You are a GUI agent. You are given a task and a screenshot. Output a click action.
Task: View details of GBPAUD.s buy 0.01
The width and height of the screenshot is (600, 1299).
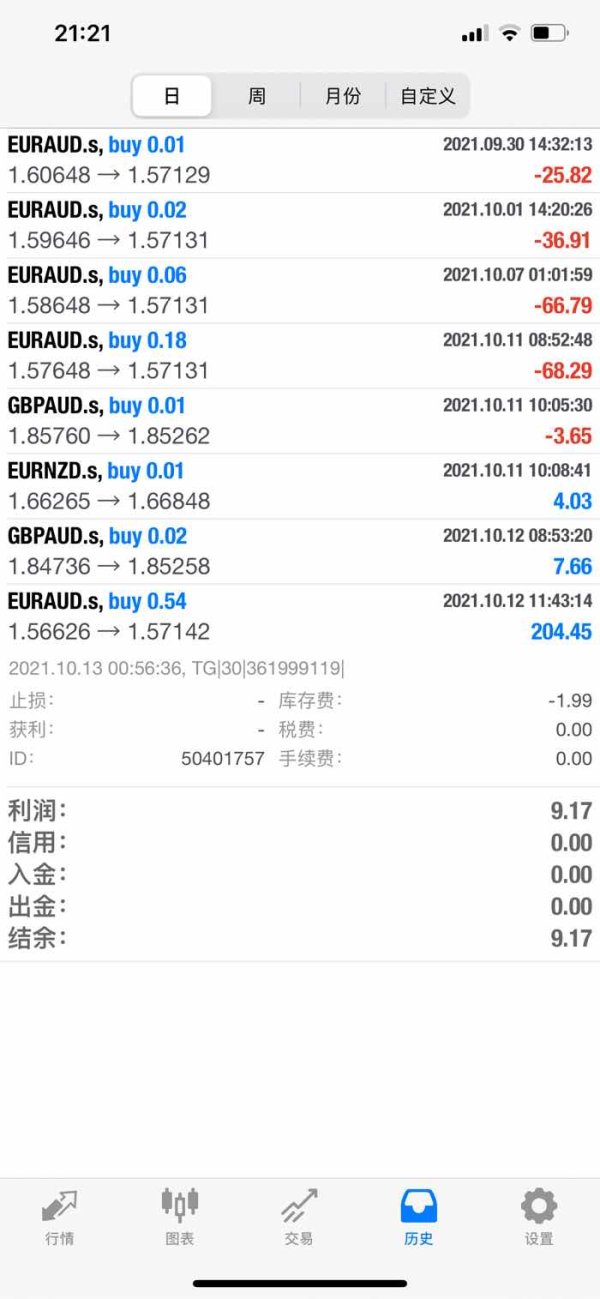[x=300, y=421]
